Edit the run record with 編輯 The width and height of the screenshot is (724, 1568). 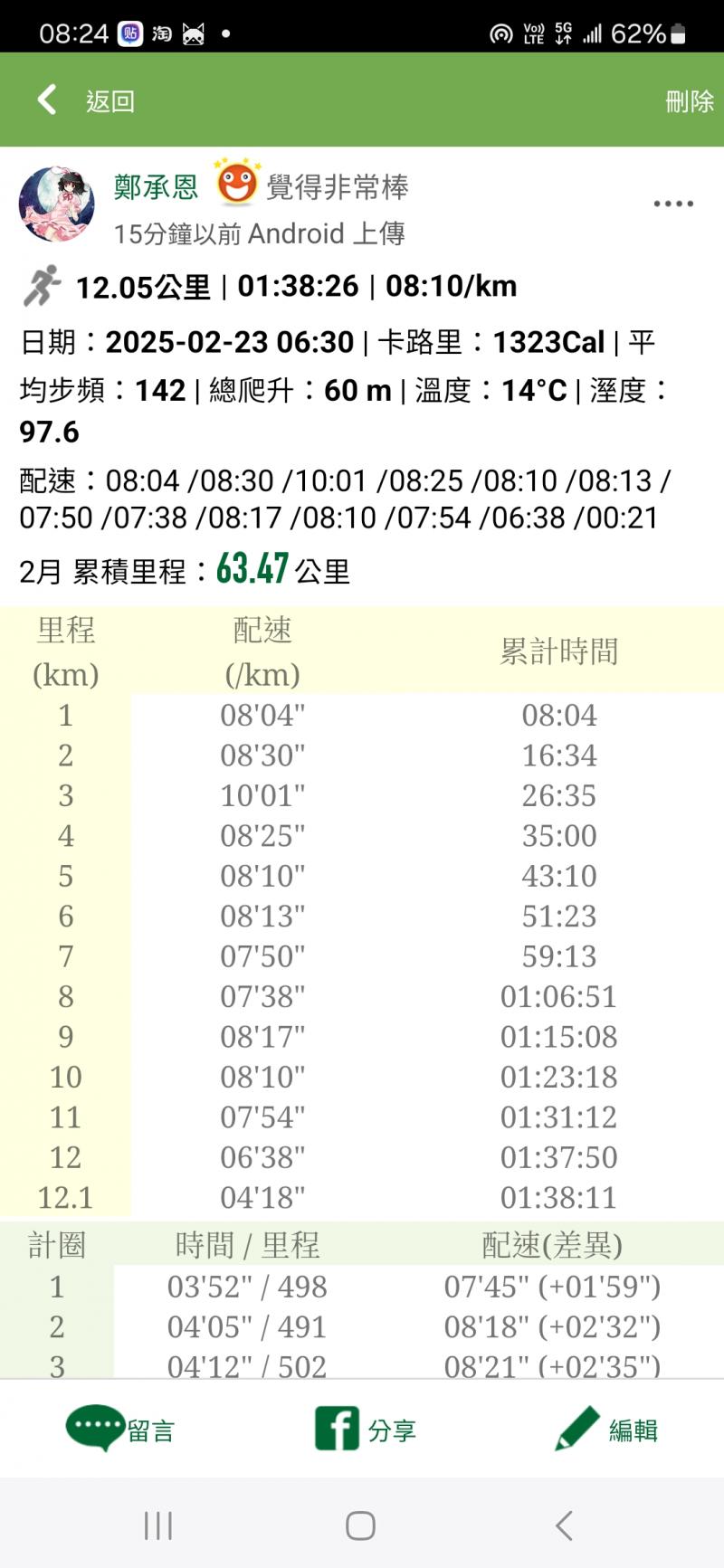606,1430
